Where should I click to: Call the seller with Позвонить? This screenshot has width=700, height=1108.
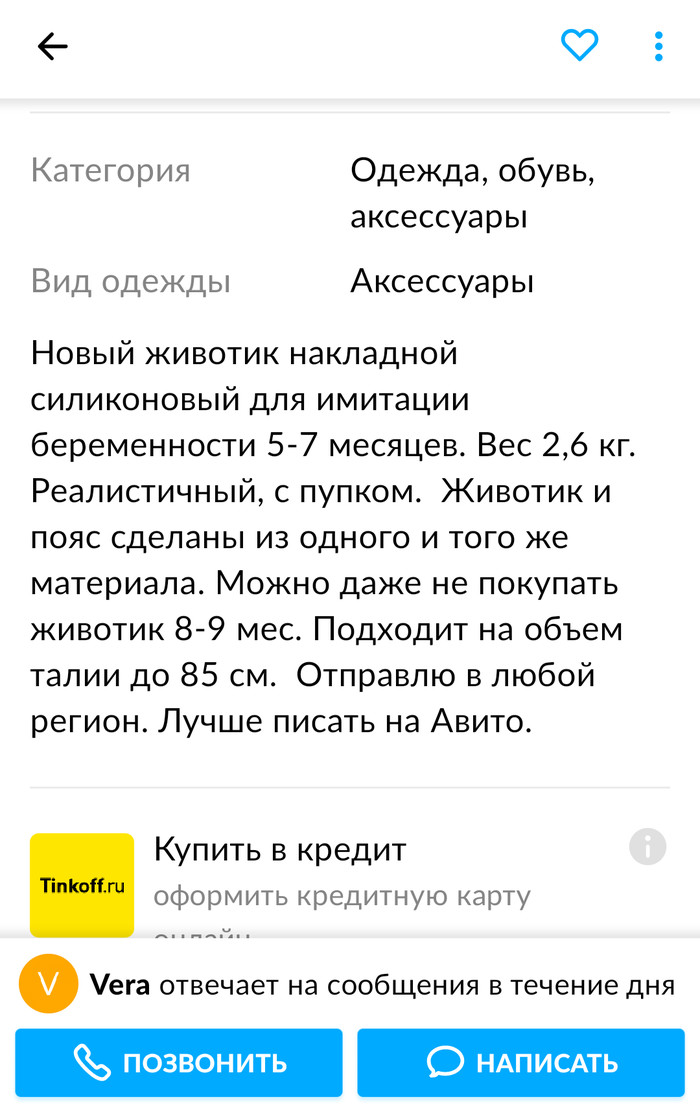[179, 1062]
